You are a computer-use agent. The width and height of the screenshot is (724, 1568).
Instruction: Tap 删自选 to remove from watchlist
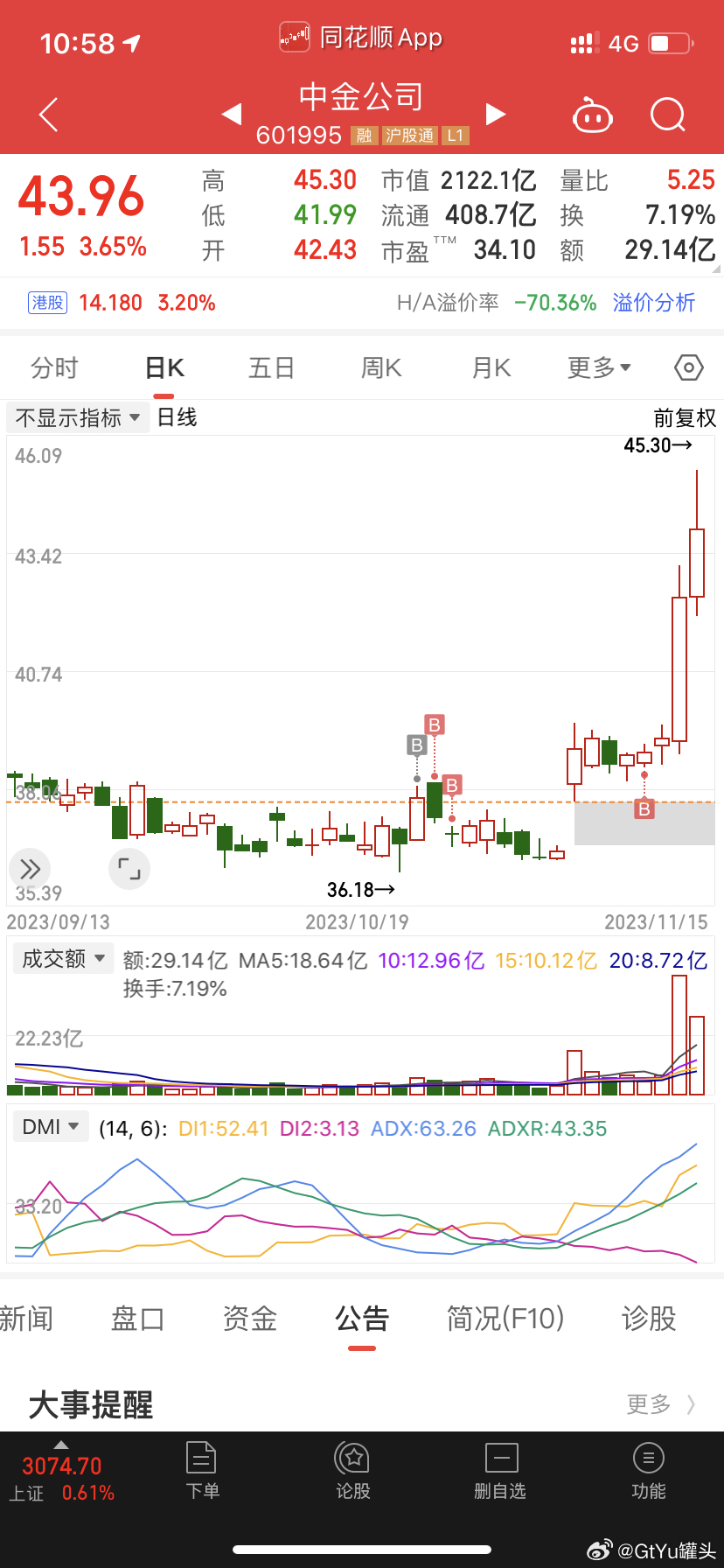coord(500,1472)
